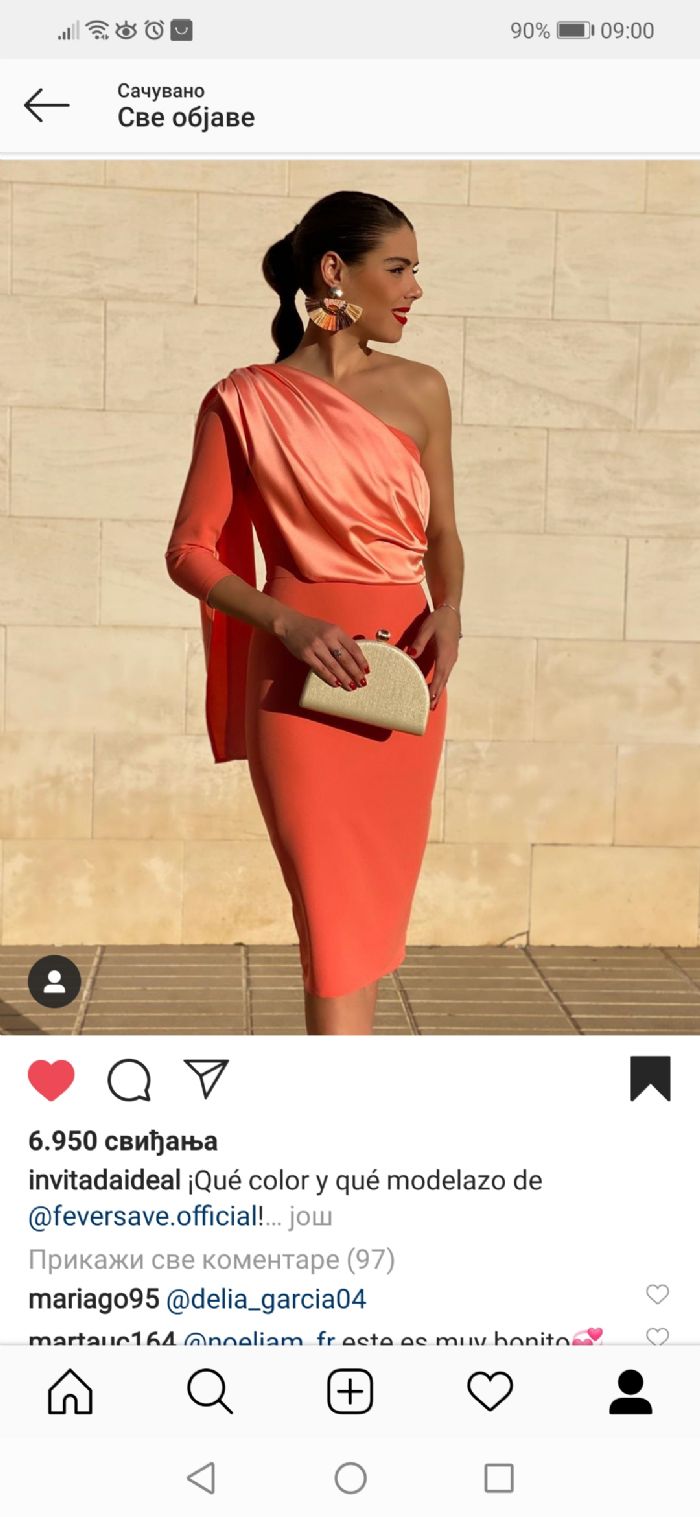Open the comment bubble under the post

point(129,1080)
